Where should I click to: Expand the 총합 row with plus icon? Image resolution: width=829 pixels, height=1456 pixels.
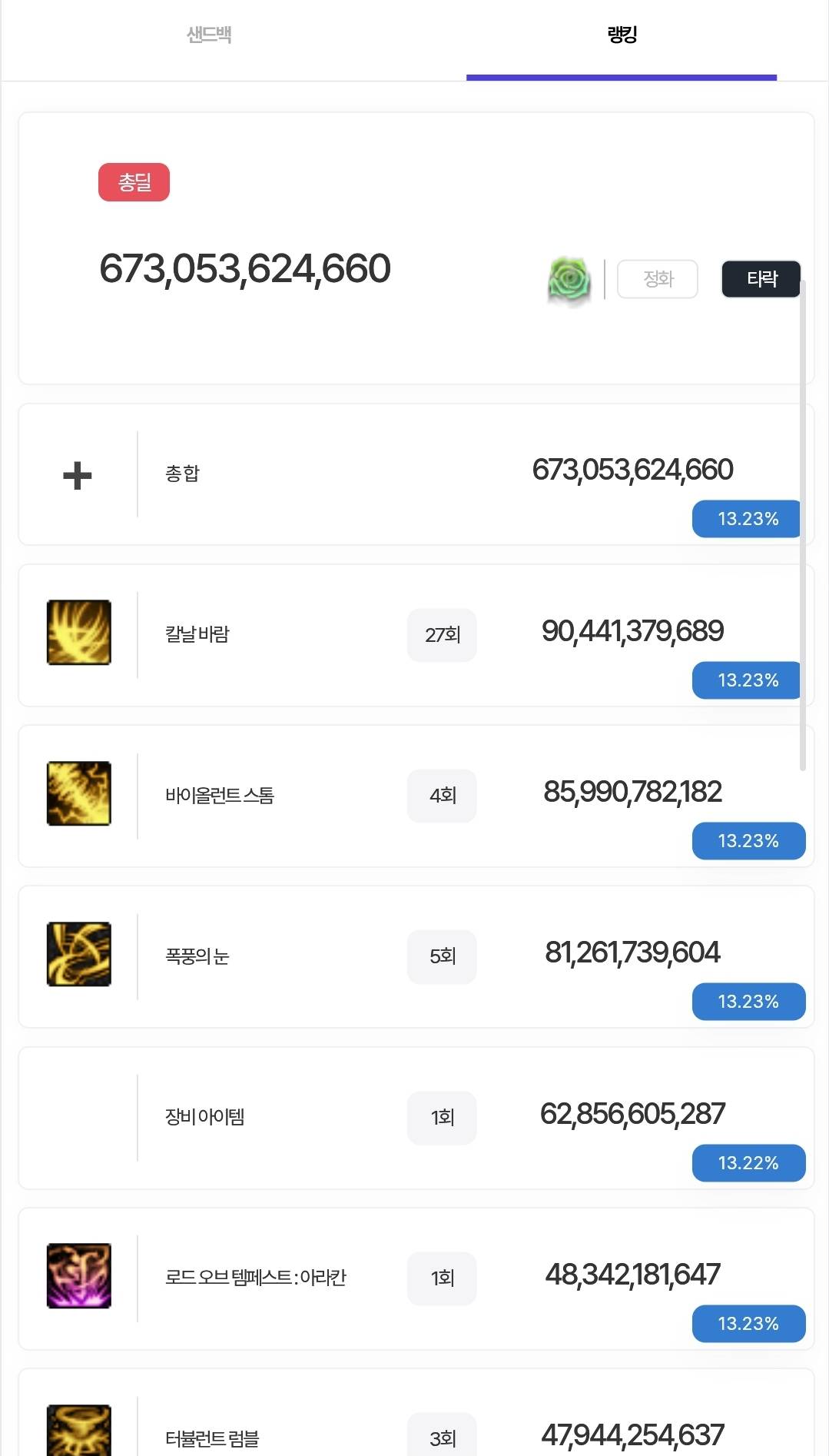[x=78, y=475]
